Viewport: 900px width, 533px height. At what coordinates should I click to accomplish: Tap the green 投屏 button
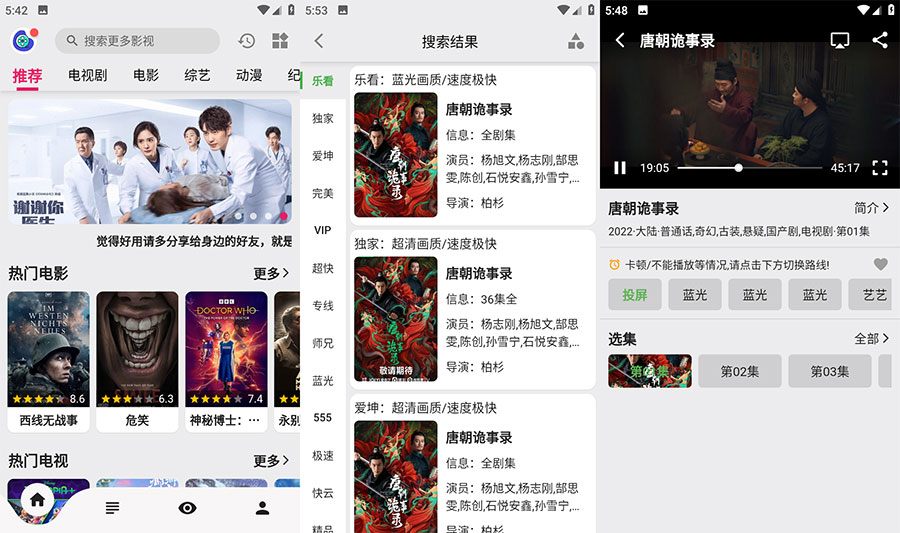(x=635, y=295)
